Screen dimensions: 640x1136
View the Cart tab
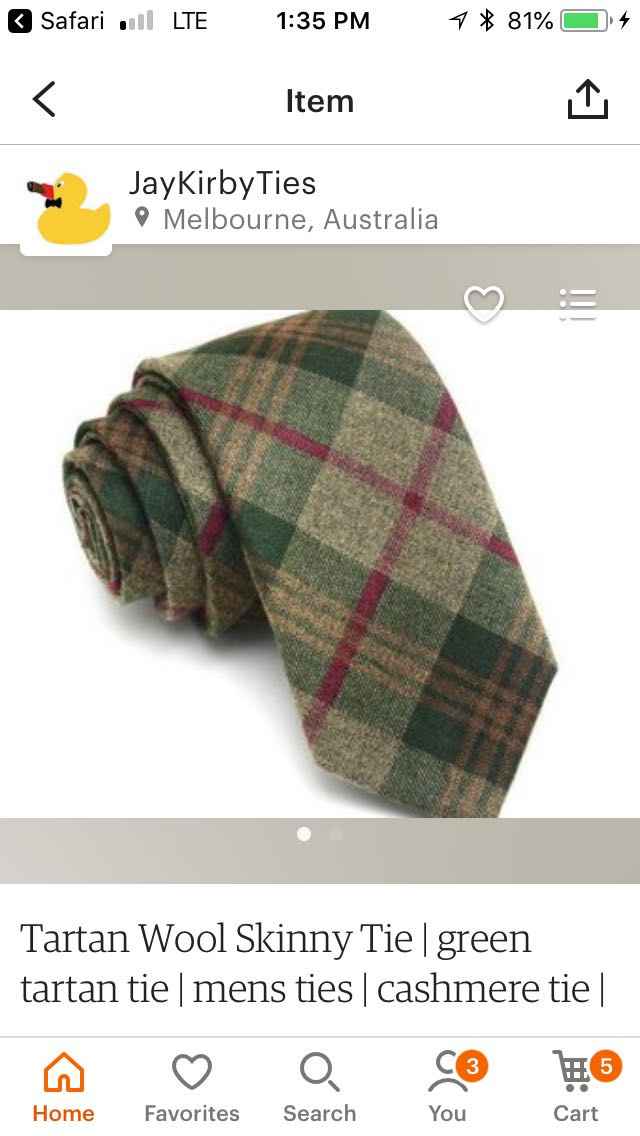577,1088
